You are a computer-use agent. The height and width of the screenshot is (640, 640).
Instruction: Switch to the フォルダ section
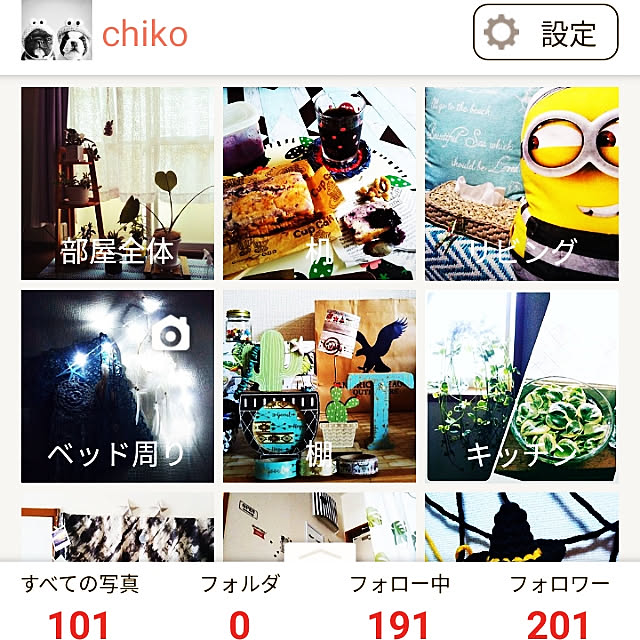point(240,605)
